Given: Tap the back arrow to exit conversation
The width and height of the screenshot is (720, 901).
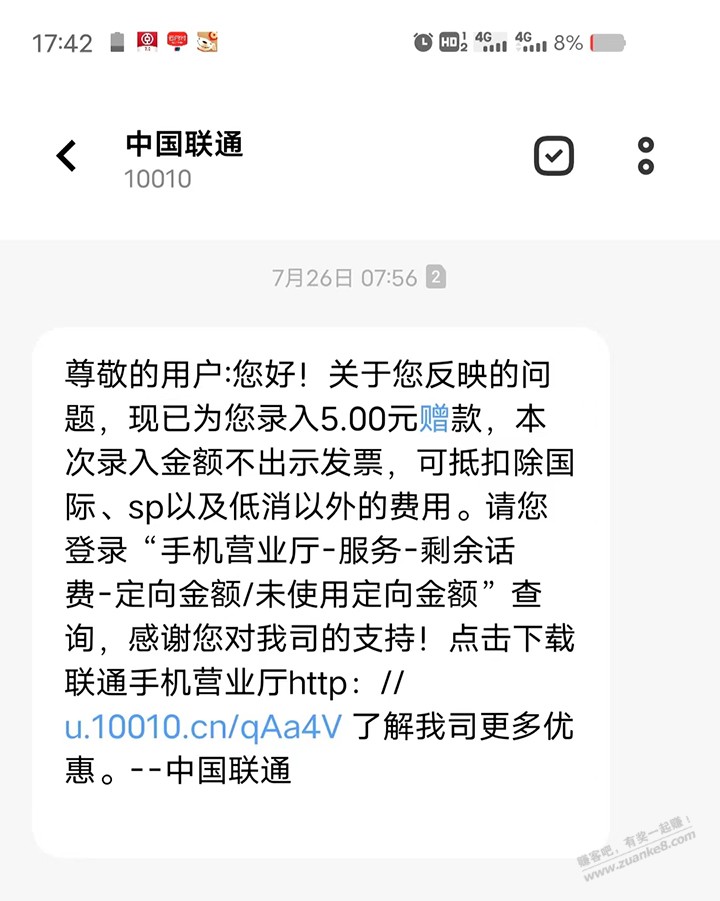Looking at the screenshot, I should (64, 156).
